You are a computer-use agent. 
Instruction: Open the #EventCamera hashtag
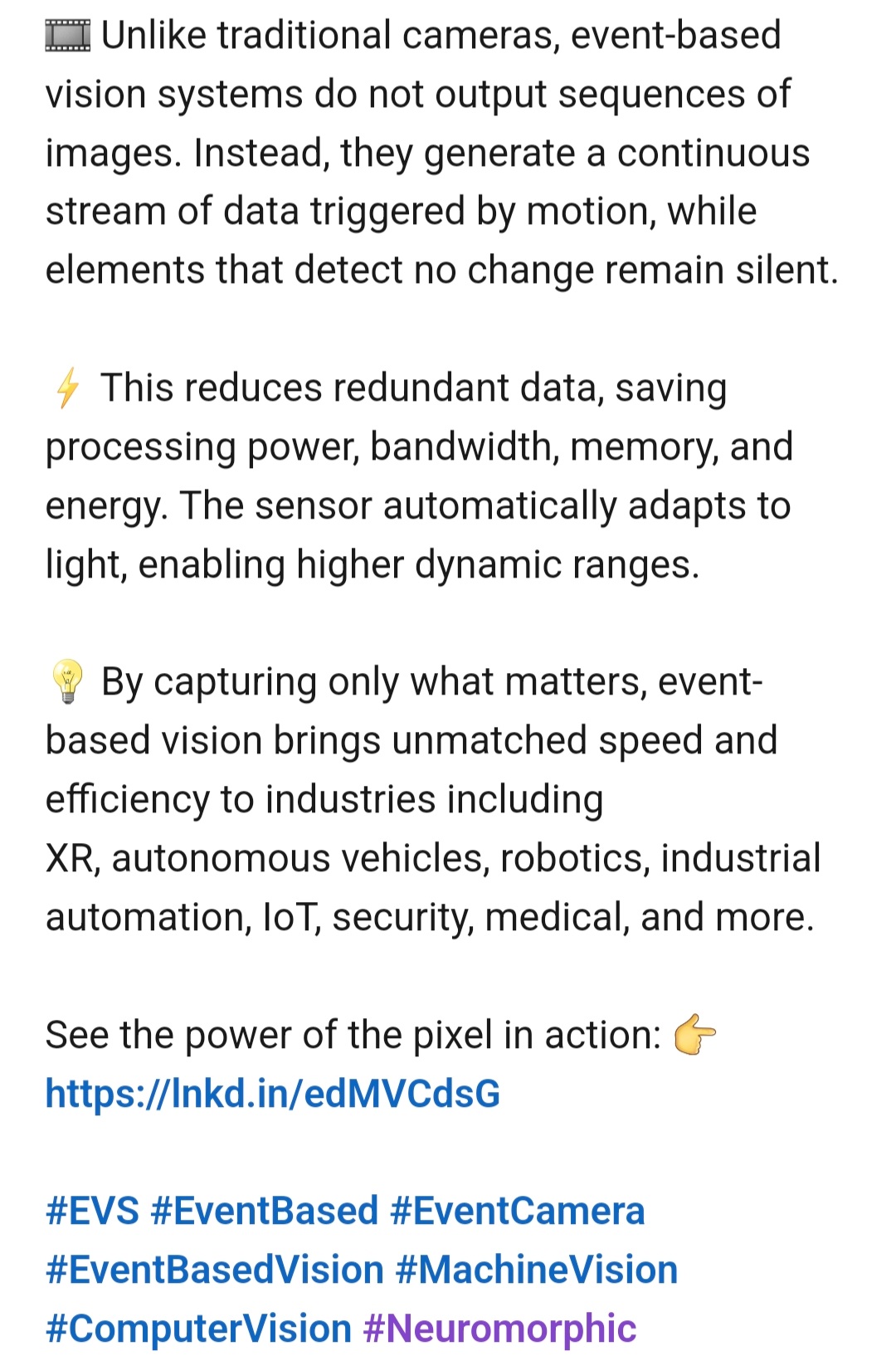(517, 1212)
